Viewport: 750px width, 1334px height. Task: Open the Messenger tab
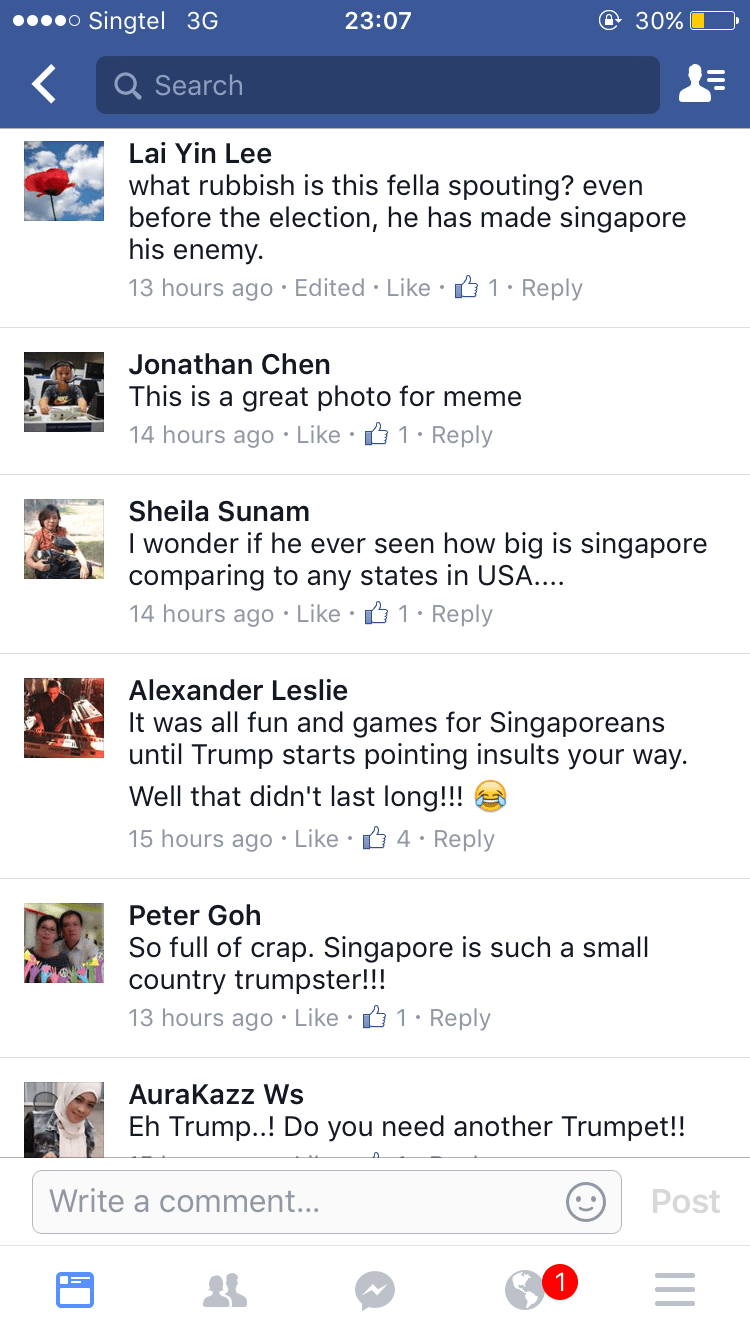pos(375,1290)
